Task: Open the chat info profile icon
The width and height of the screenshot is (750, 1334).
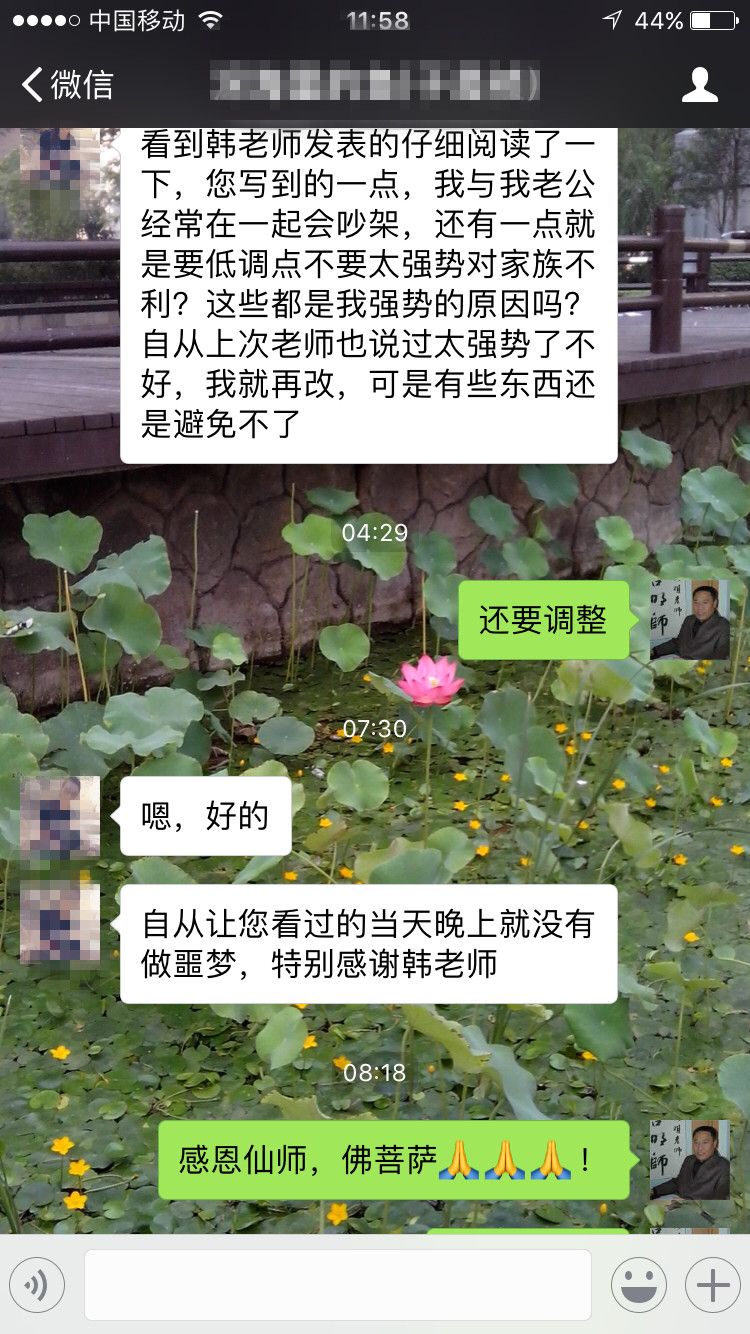Action: point(699,85)
